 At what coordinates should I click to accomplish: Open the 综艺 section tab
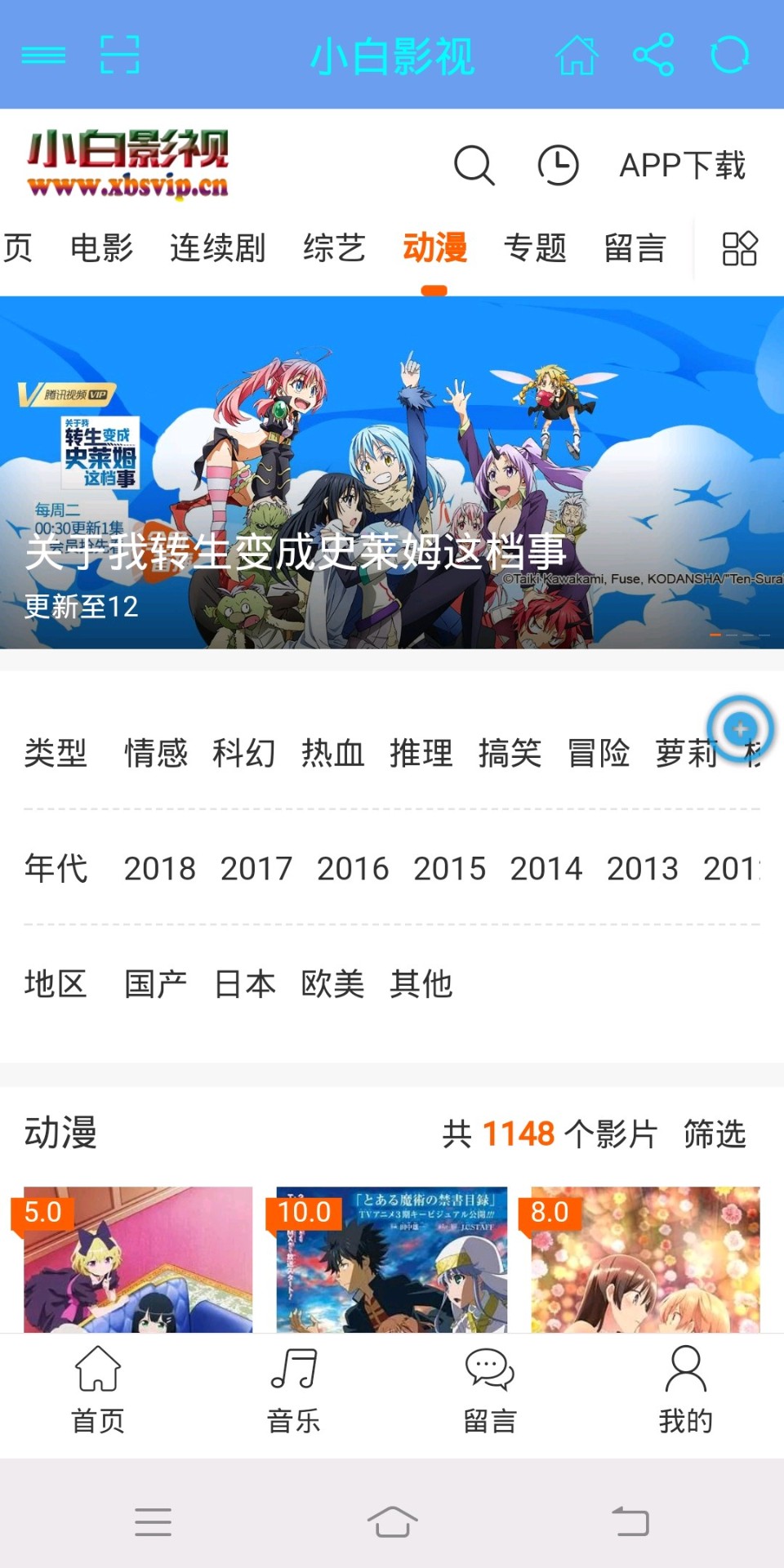[335, 249]
